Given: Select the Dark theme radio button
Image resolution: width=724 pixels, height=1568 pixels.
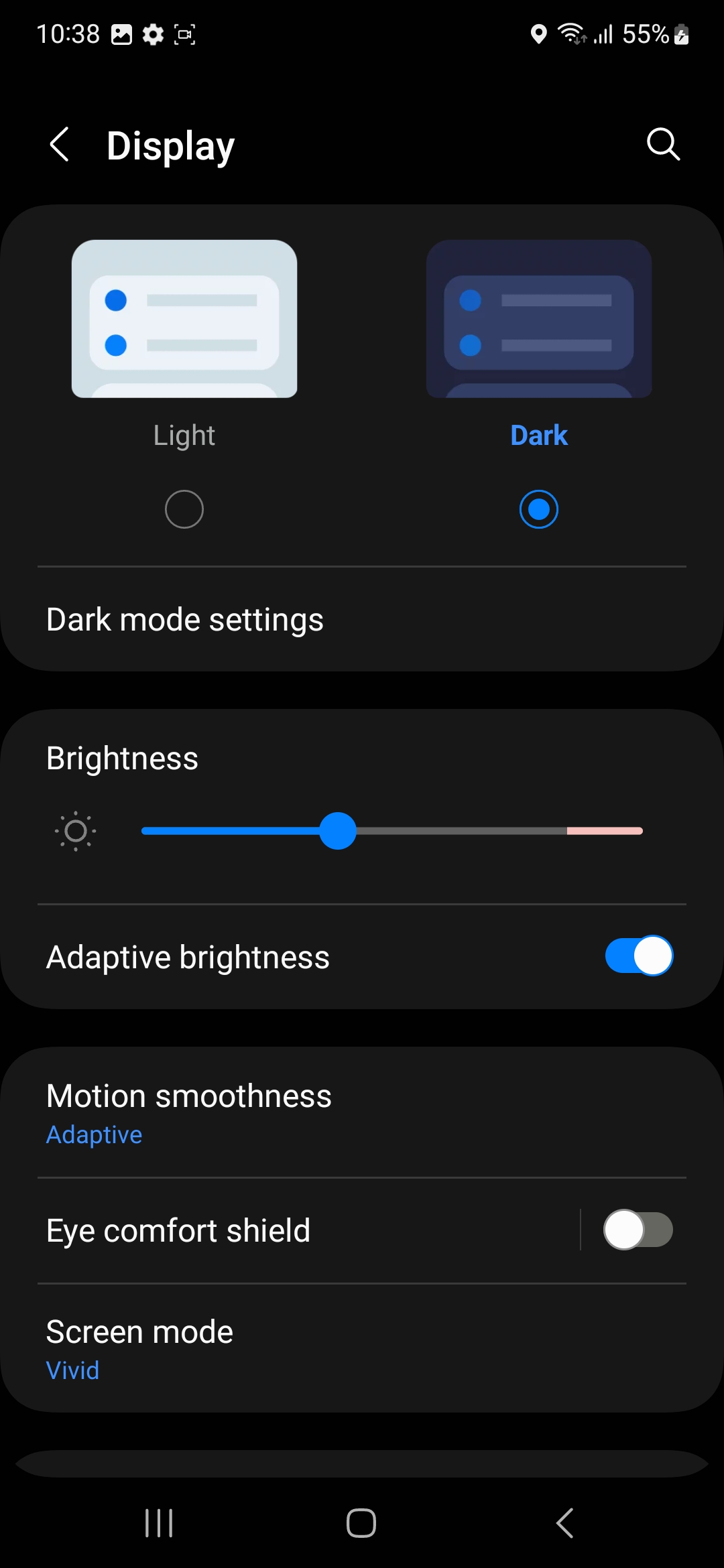Looking at the screenshot, I should (x=539, y=509).
